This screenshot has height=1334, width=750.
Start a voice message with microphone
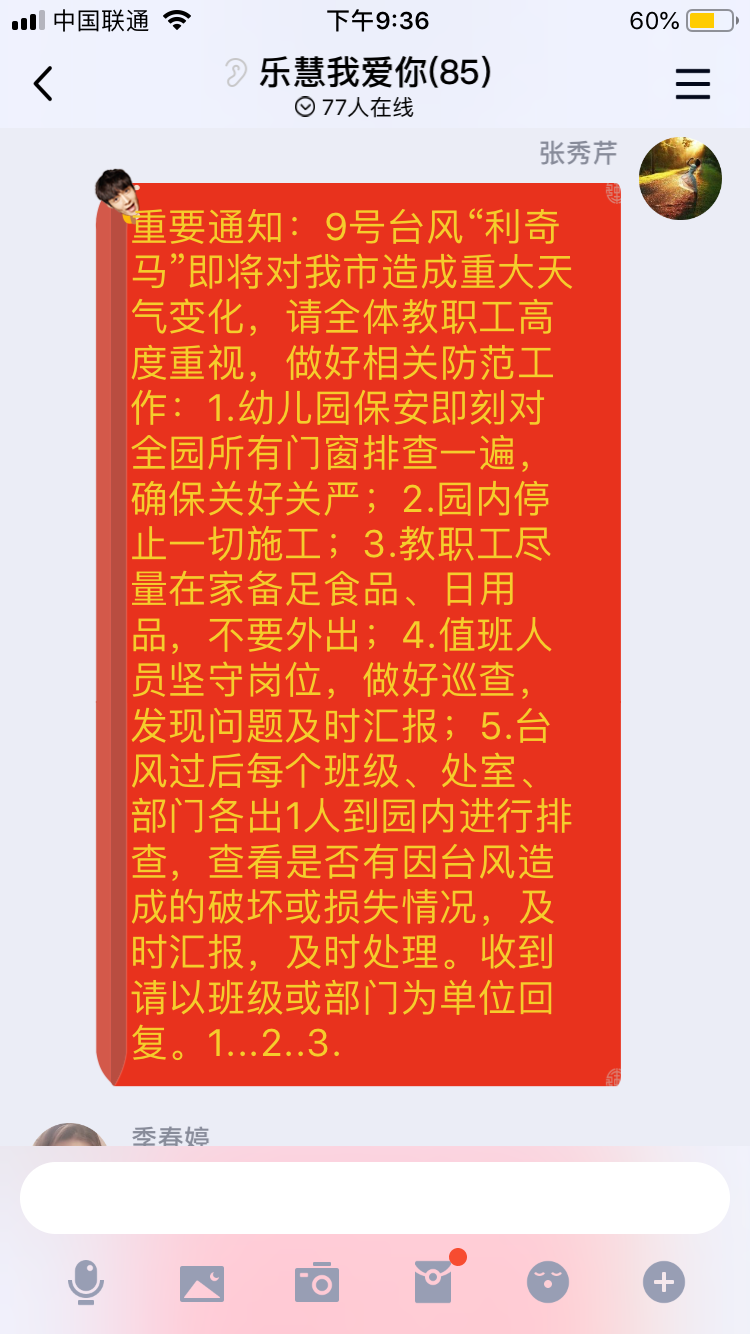pyautogui.click(x=86, y=1281)
